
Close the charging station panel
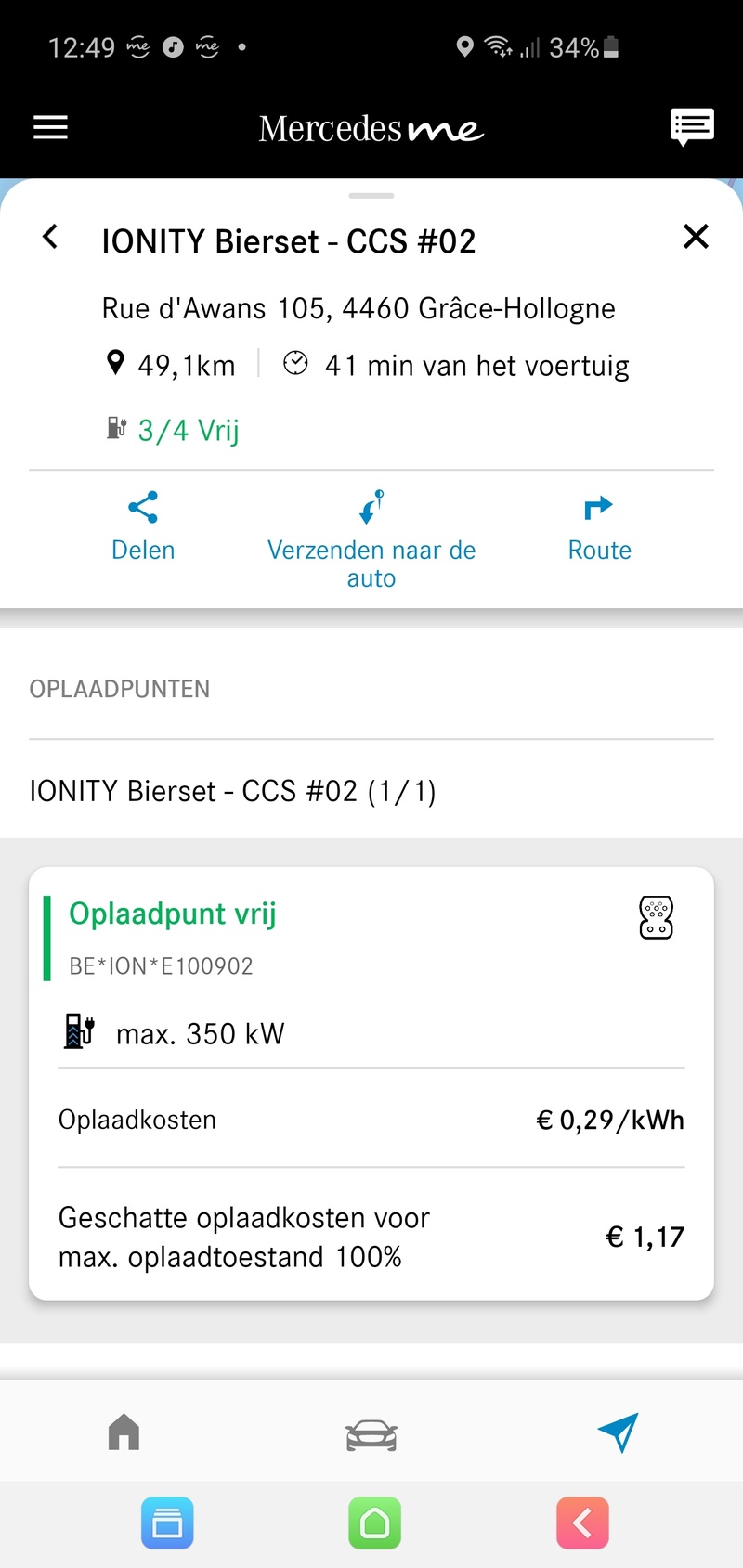pos(696,238)
